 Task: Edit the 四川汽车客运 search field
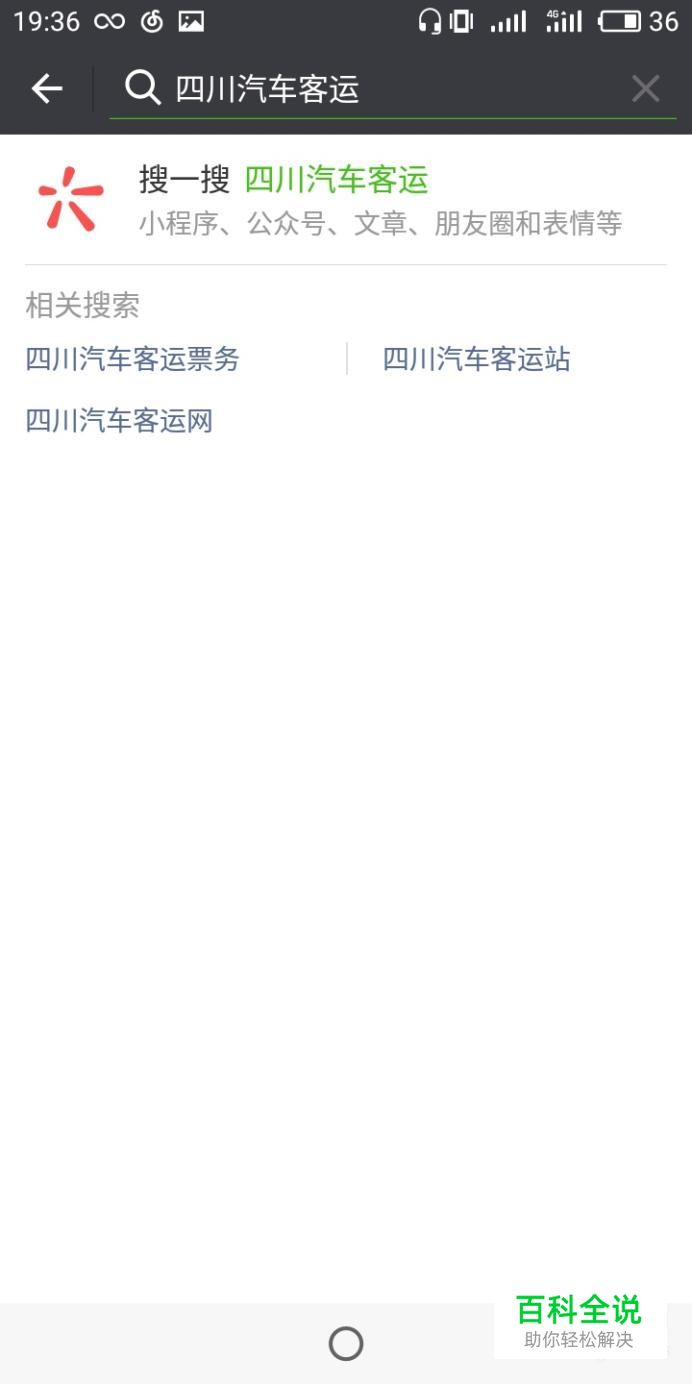coord(390,89)
